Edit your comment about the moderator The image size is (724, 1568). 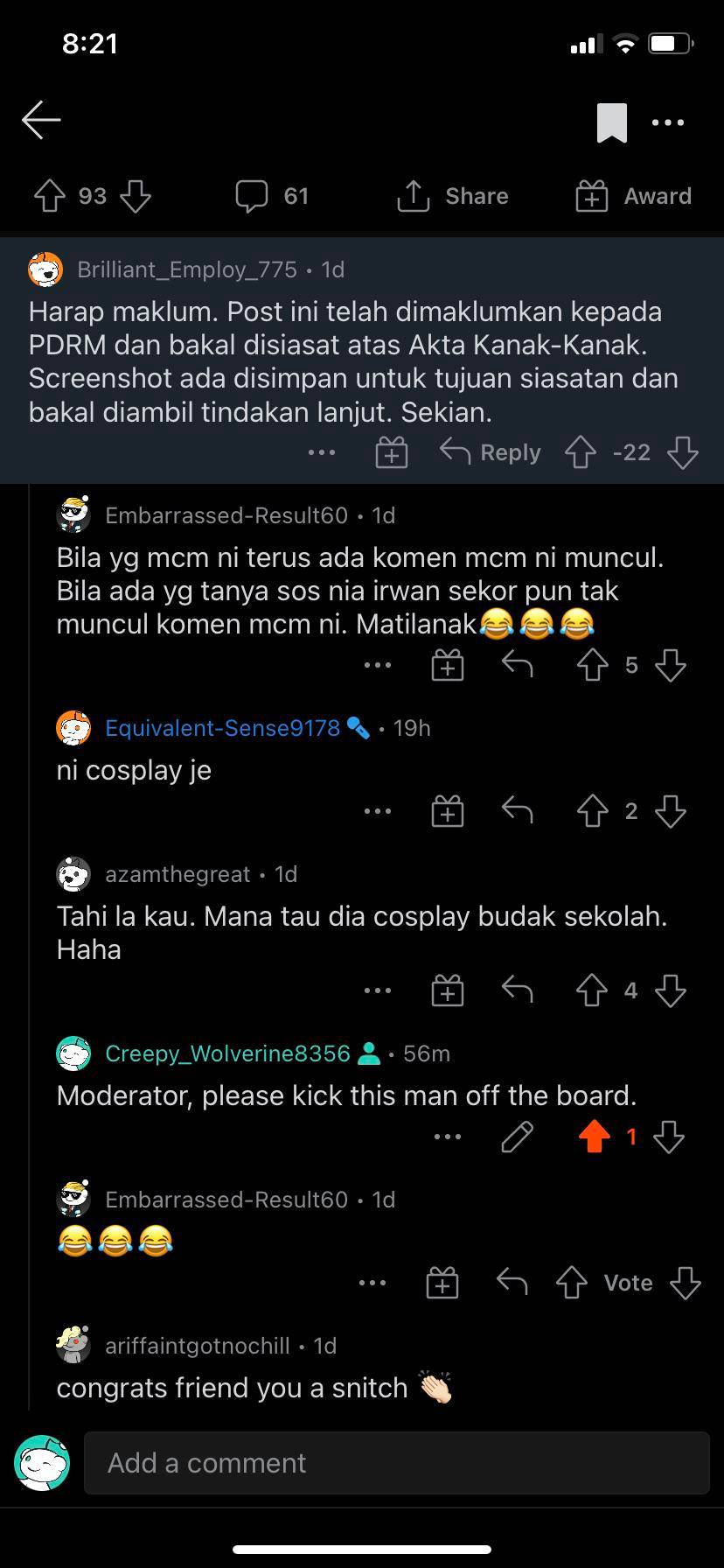517,1137
